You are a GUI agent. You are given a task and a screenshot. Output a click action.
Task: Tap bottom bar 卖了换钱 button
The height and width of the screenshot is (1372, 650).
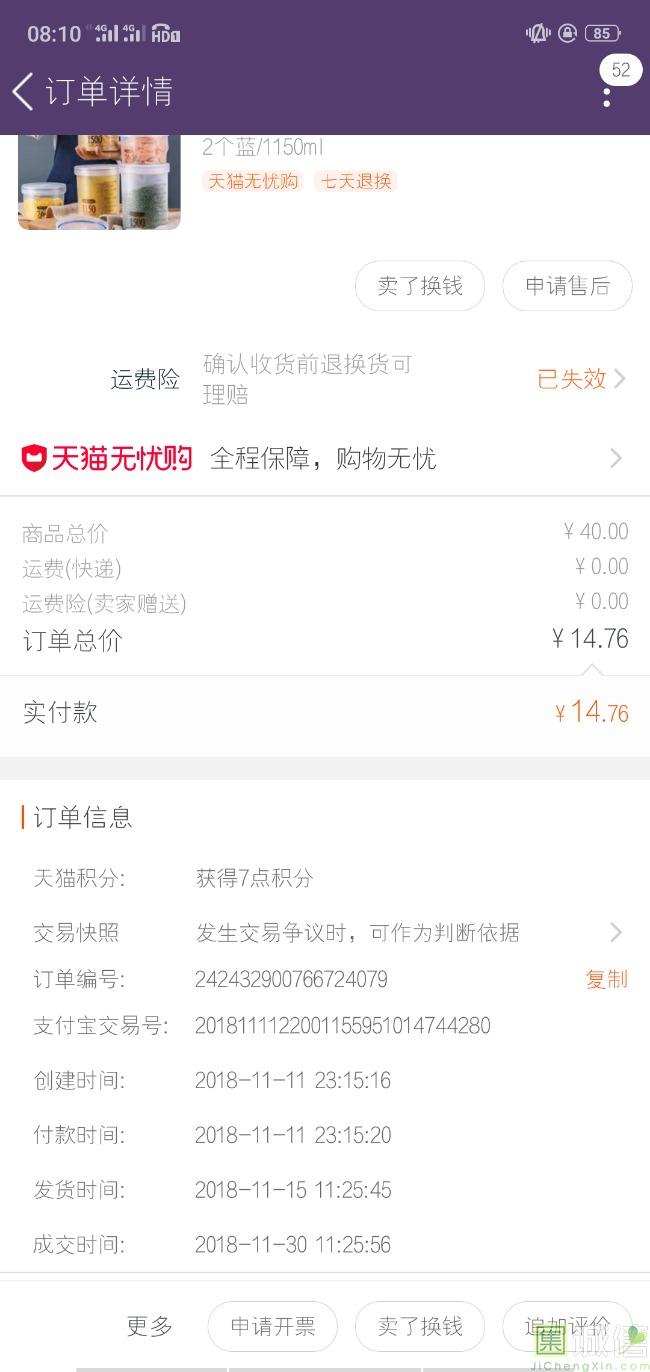tap(419, 1326)
